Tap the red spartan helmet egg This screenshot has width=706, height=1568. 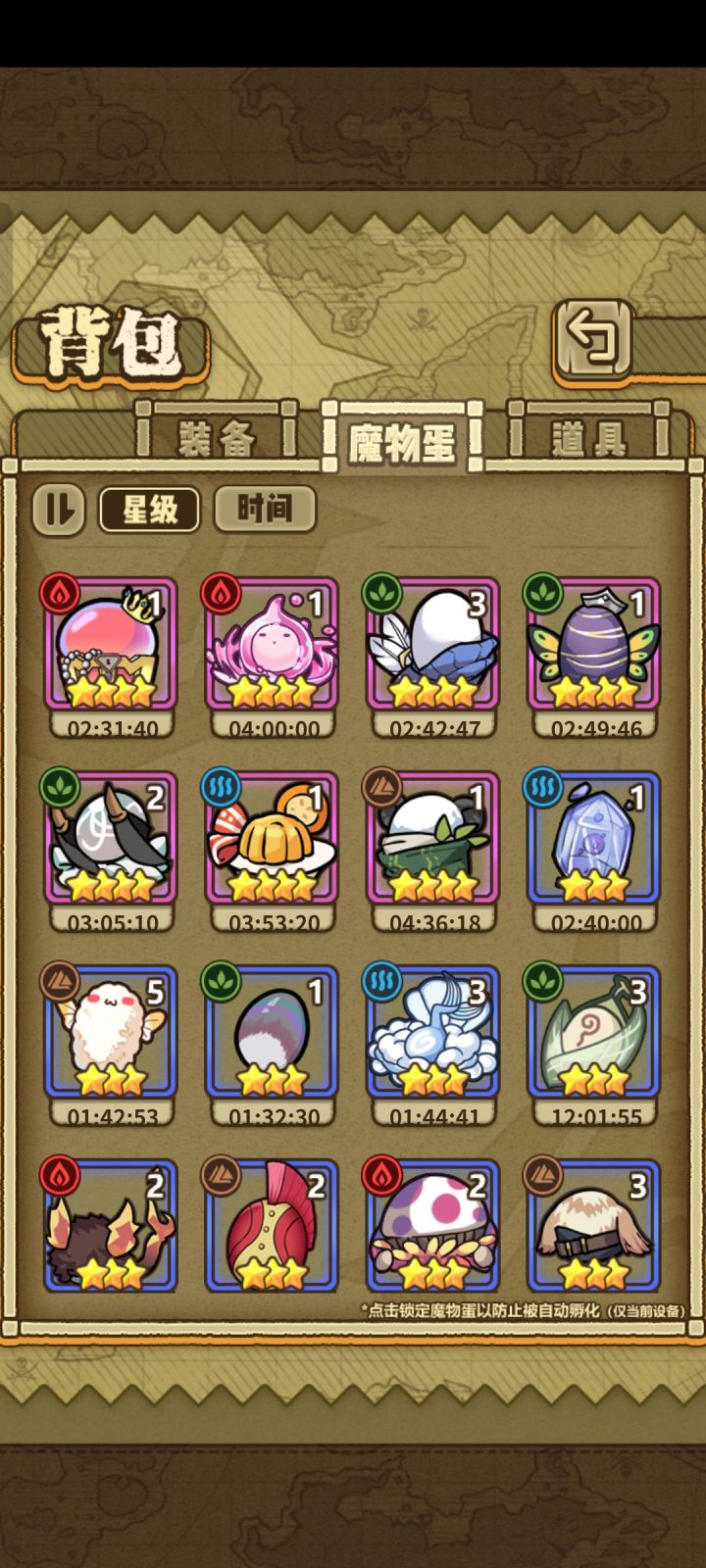[x=272, y=1222]
